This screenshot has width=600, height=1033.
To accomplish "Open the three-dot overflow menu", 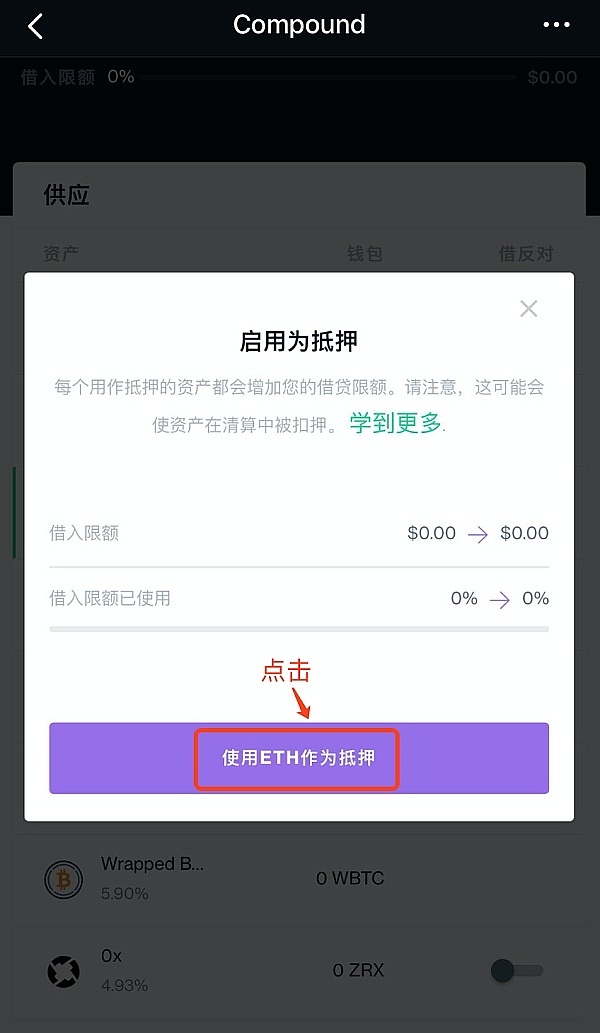I will tap(557, 25).
